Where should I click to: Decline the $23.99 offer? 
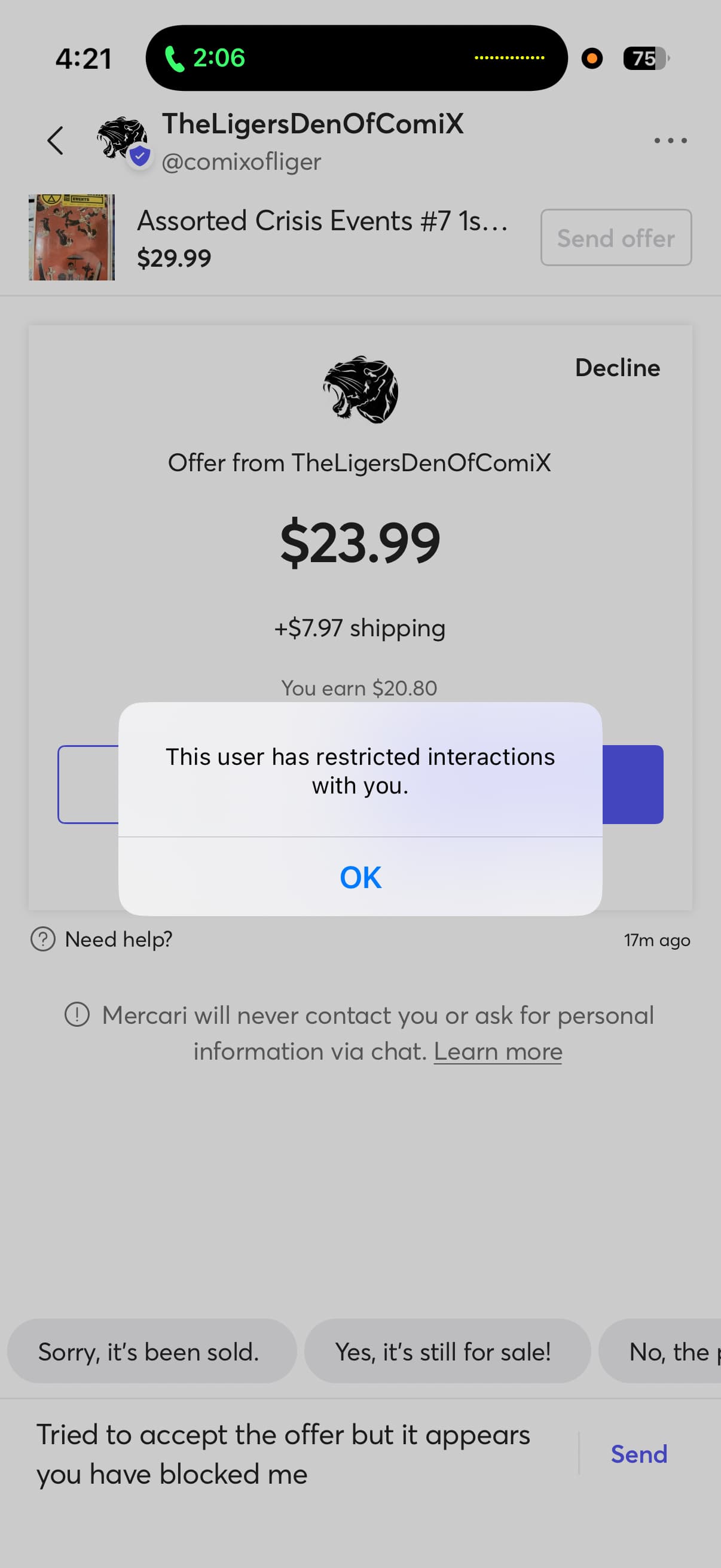pos(617,368)
